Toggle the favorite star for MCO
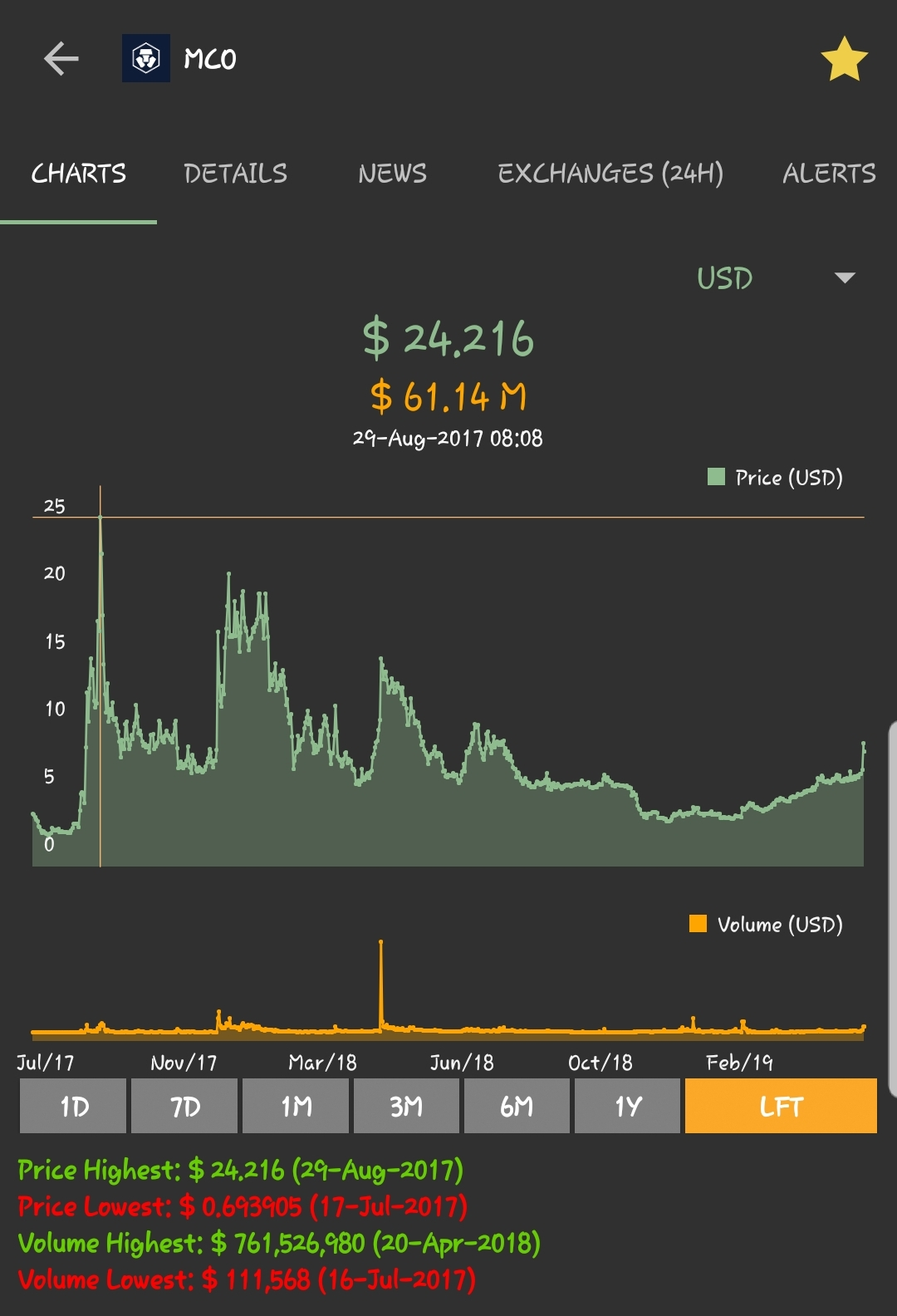The width and height of the screenshot is (897, 1316). coord(844,59)
